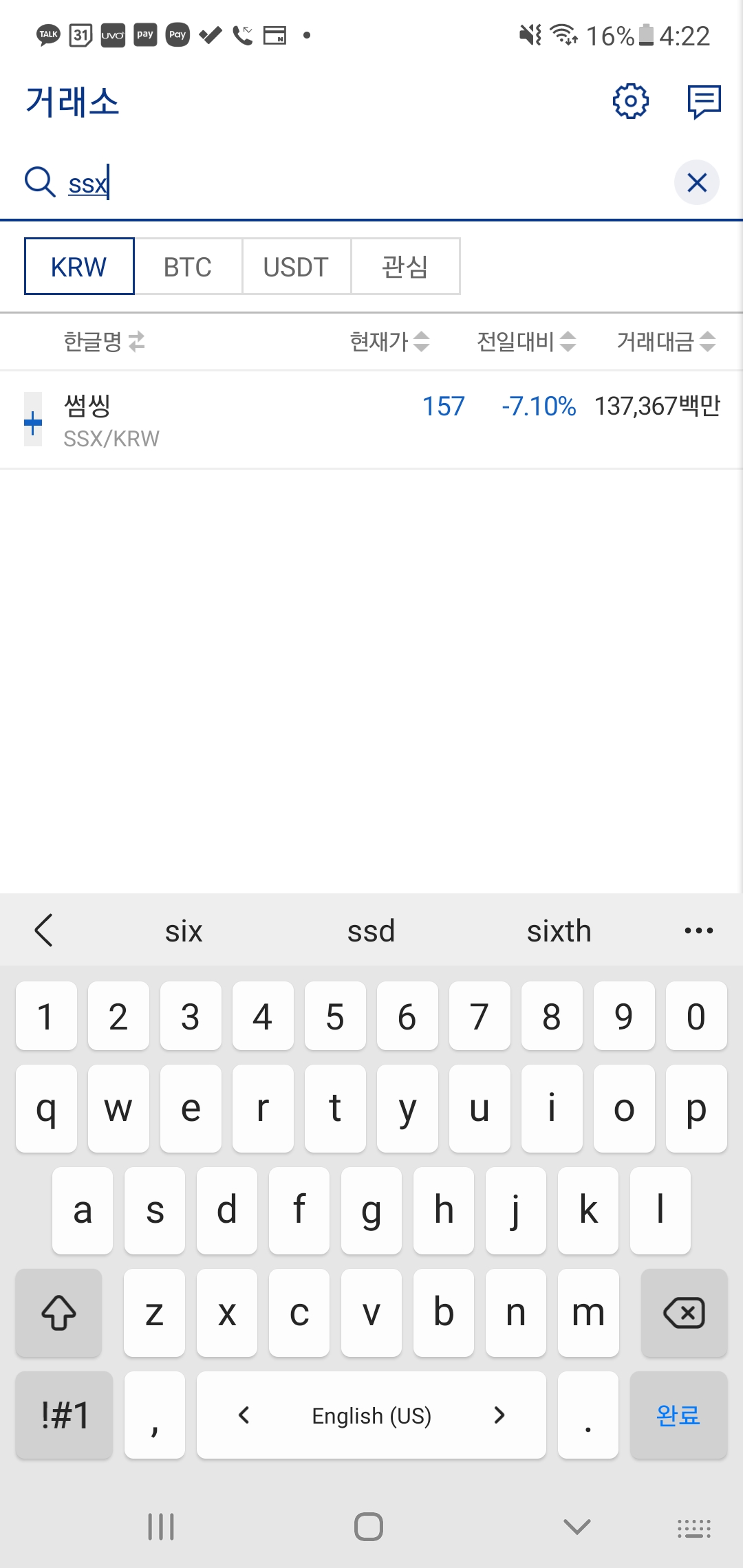Tap the 완료 done key
This screenshot has width=743, height=1568.
(x=678, y=1415)
